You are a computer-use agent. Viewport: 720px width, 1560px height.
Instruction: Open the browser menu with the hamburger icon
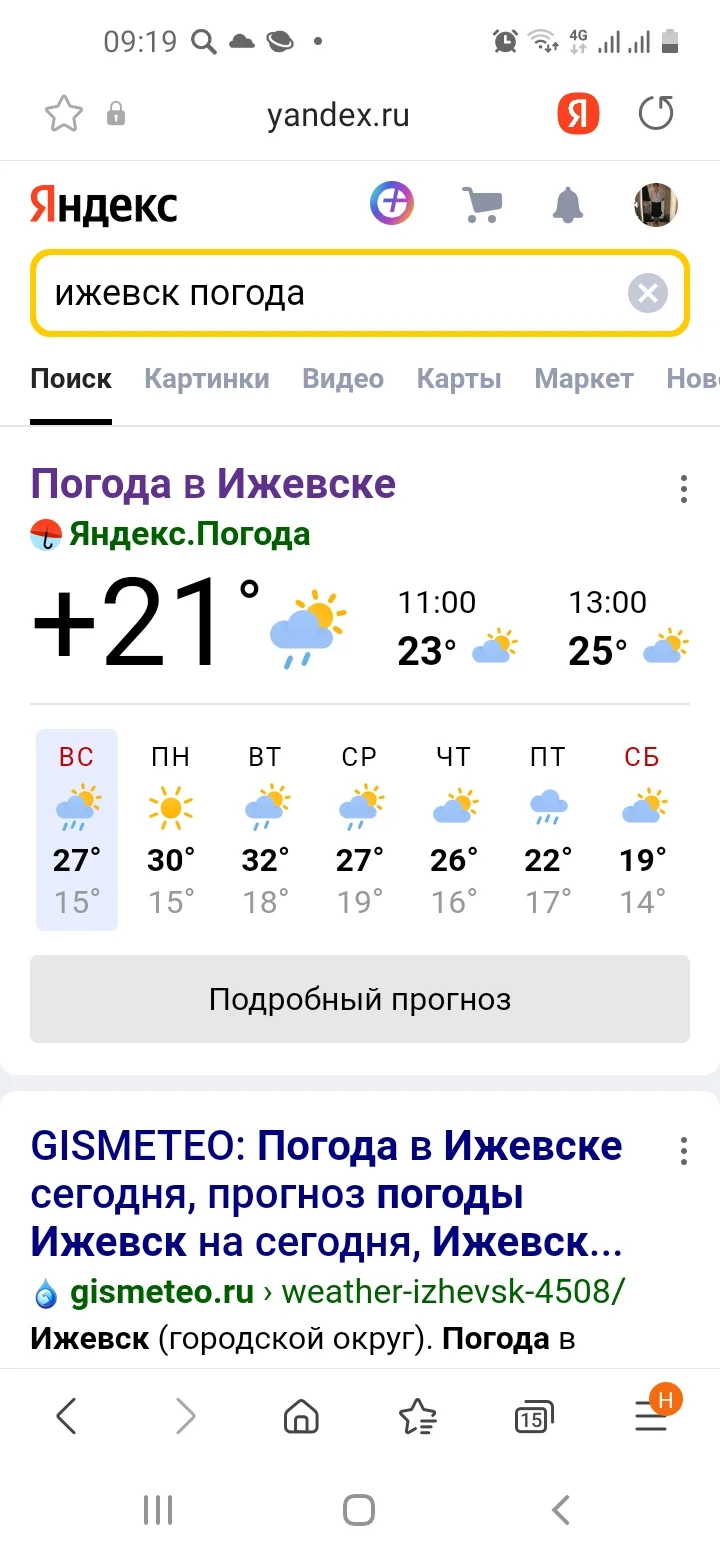652,1416
